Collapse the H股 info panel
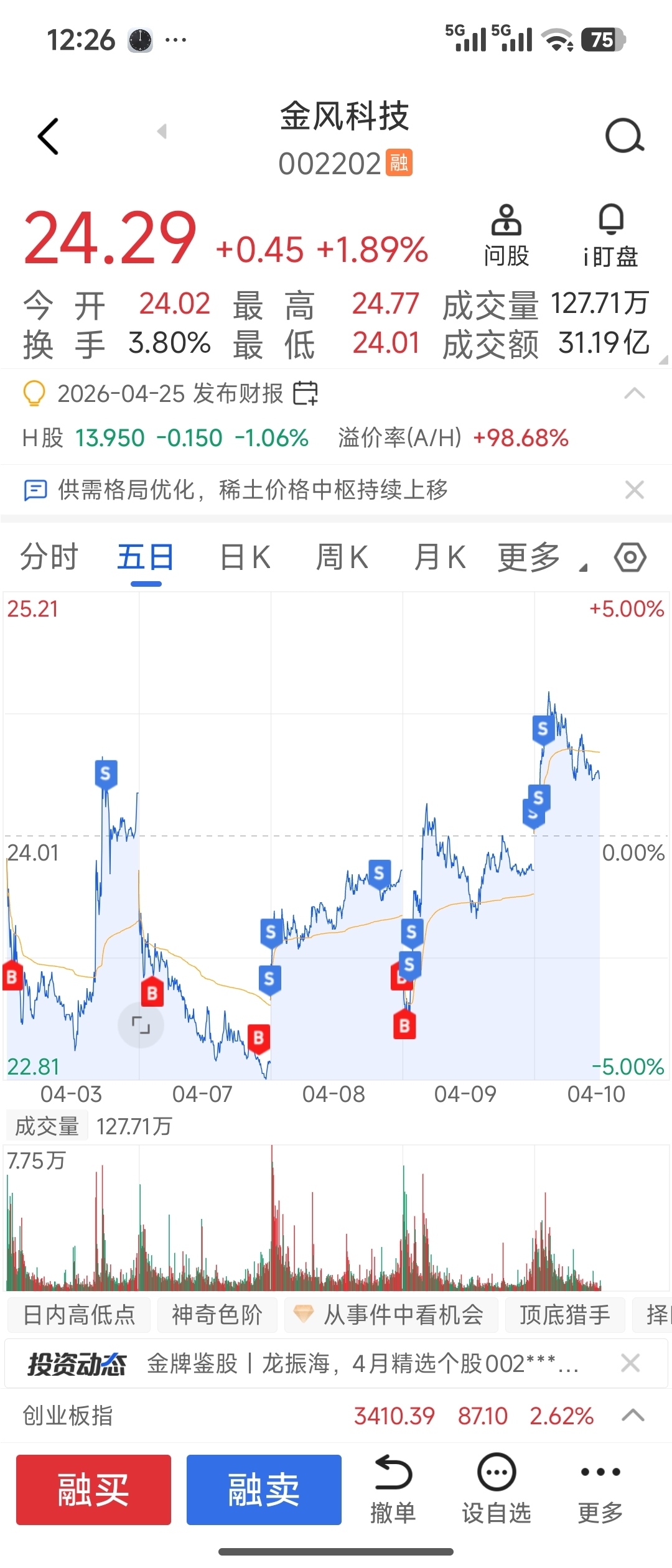672x1568 pixels. 634,393
